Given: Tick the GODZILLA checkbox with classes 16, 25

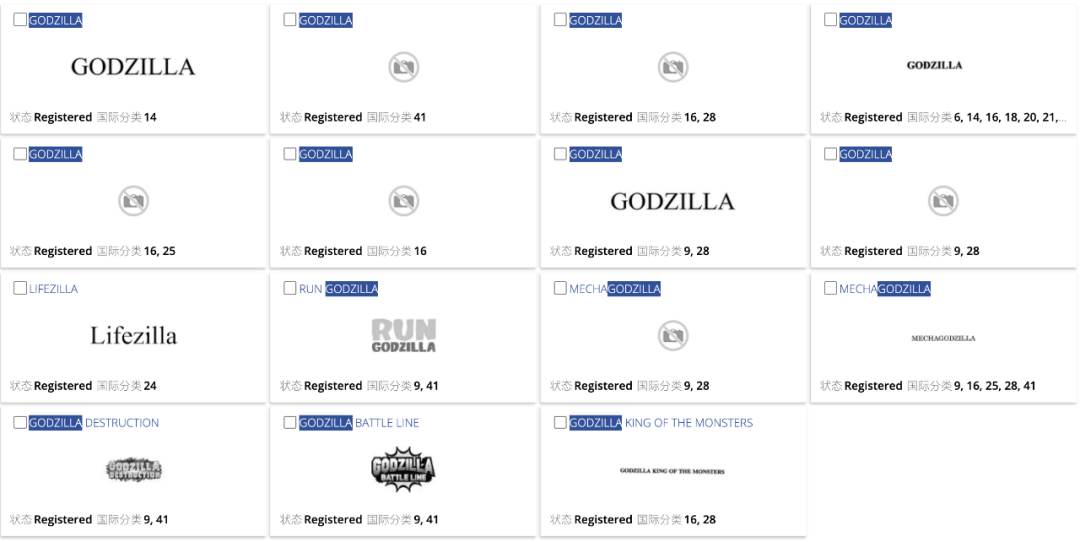Looking at the screenshot, I should pos(20,154).
